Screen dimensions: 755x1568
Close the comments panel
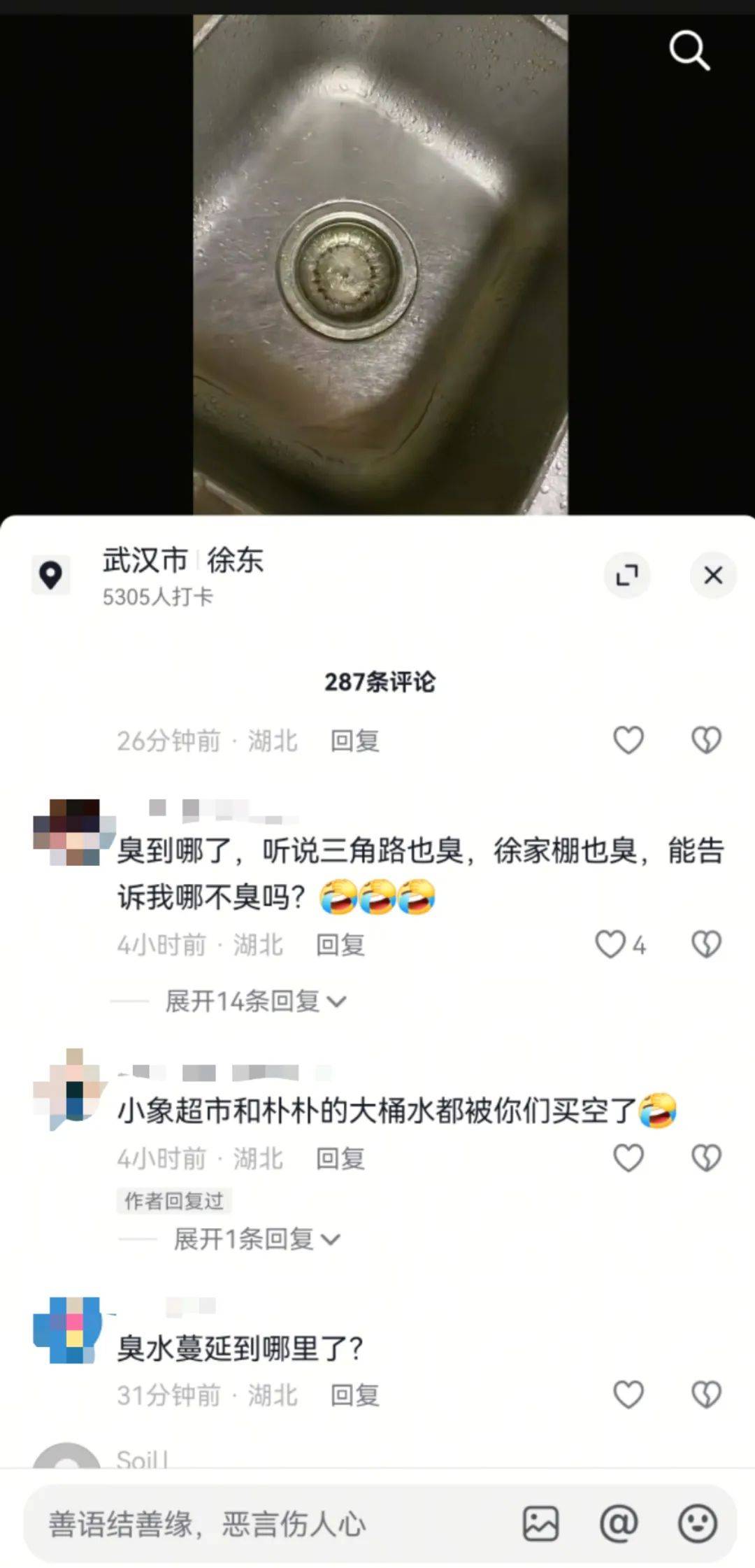click(x=712, y=575)
